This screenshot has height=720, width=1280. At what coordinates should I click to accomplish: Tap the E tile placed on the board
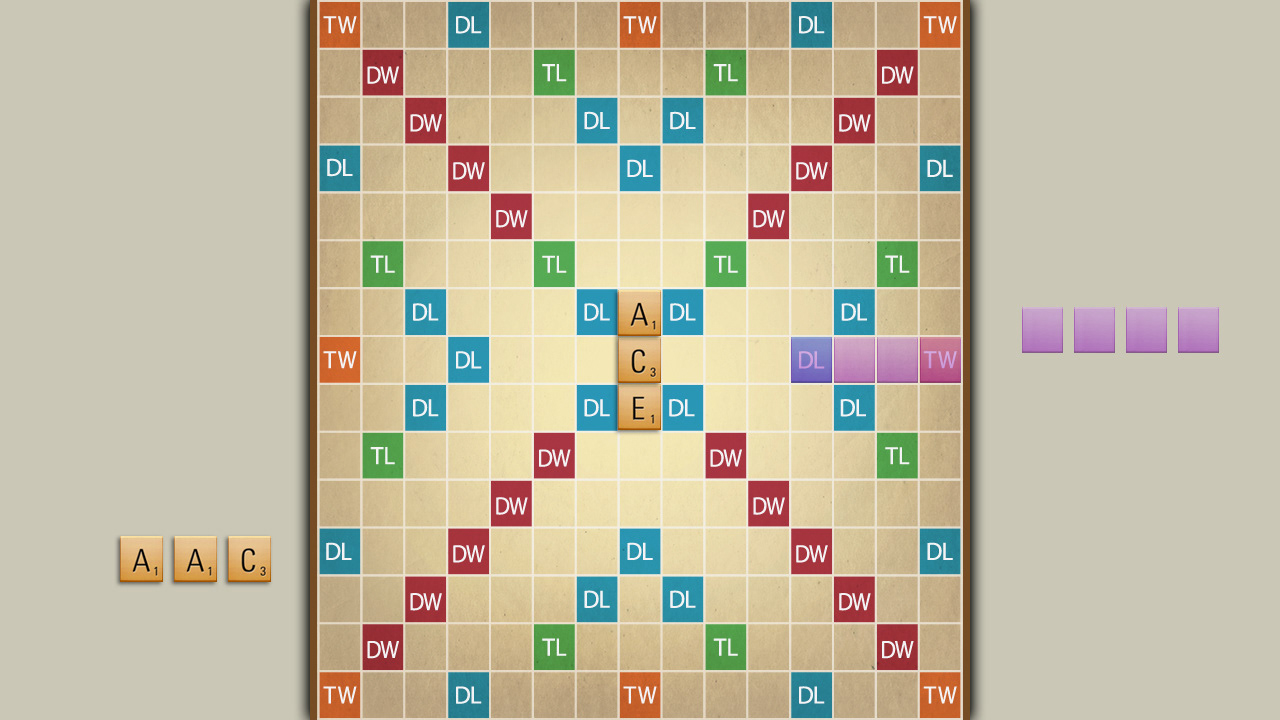point(639,408)
